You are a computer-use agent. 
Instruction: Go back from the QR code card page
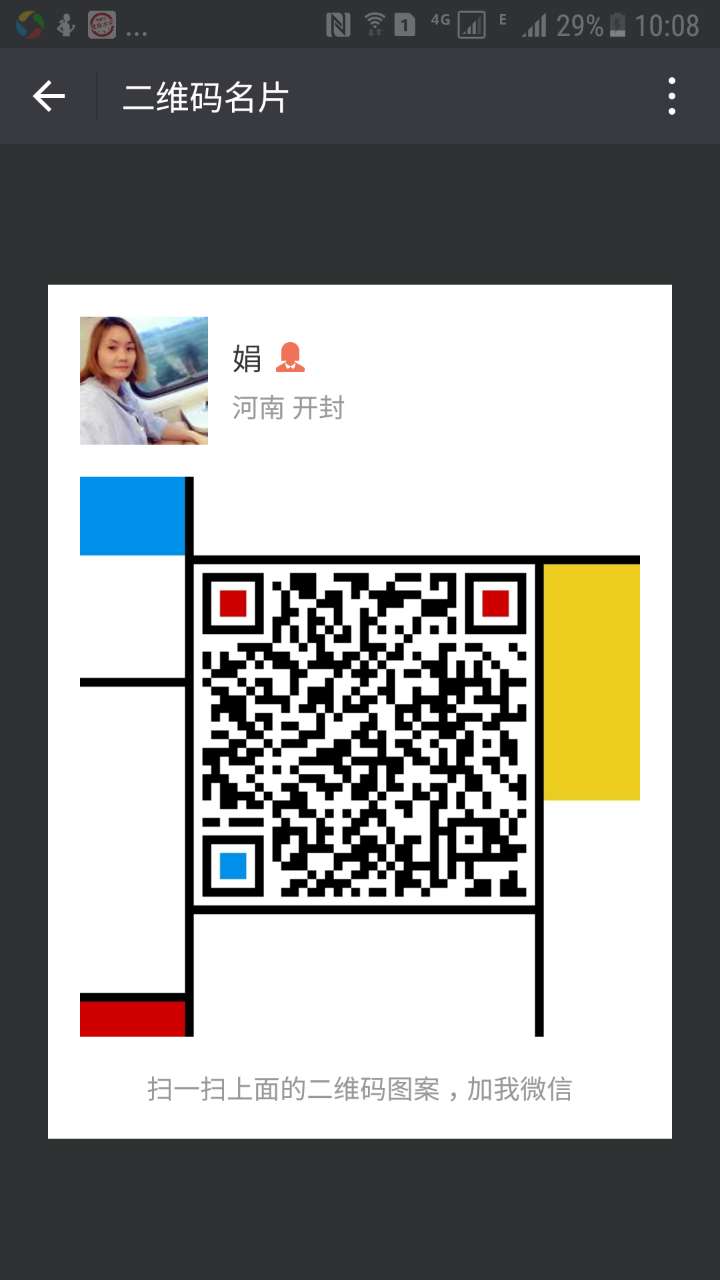tap(48, 97)
